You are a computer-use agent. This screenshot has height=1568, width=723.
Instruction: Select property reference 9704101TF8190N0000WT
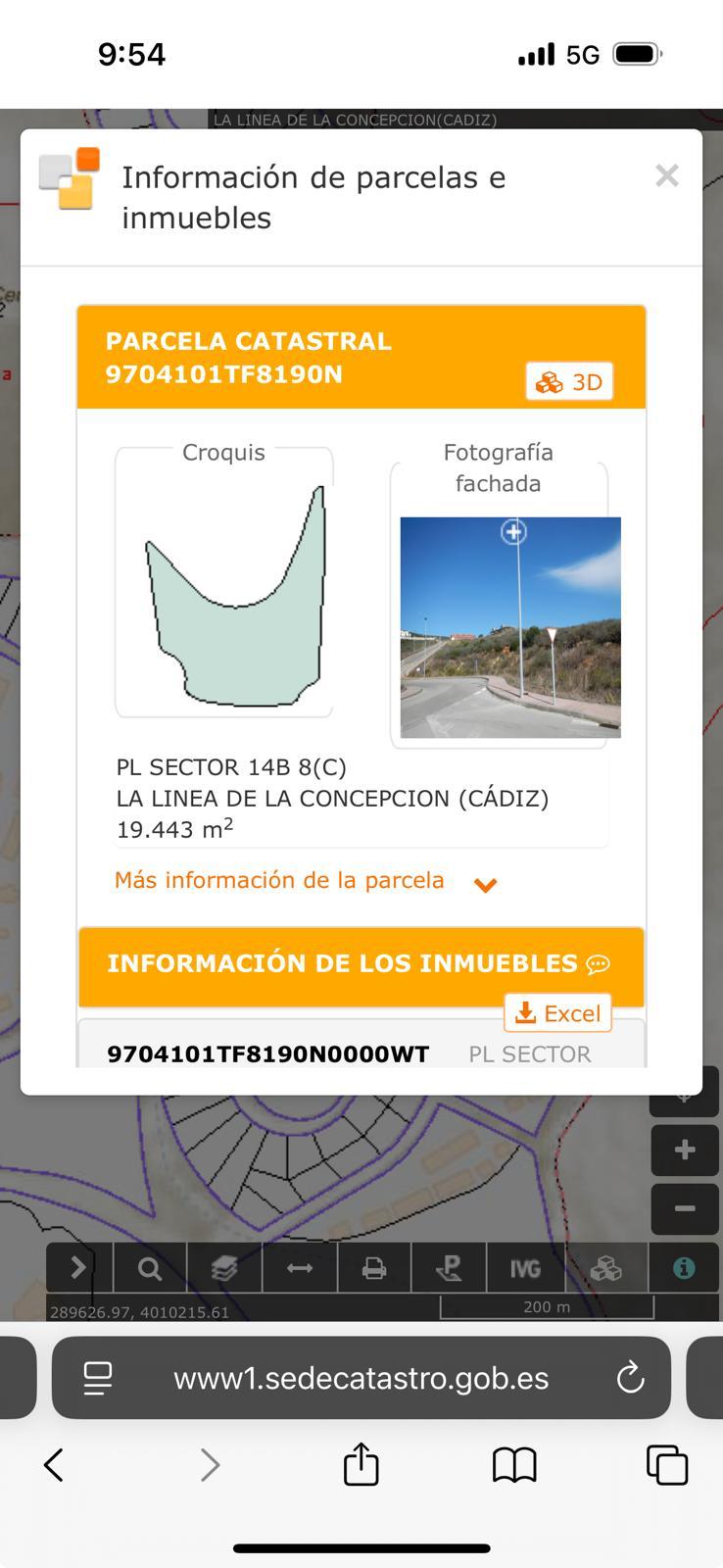tap(266, 1054)
